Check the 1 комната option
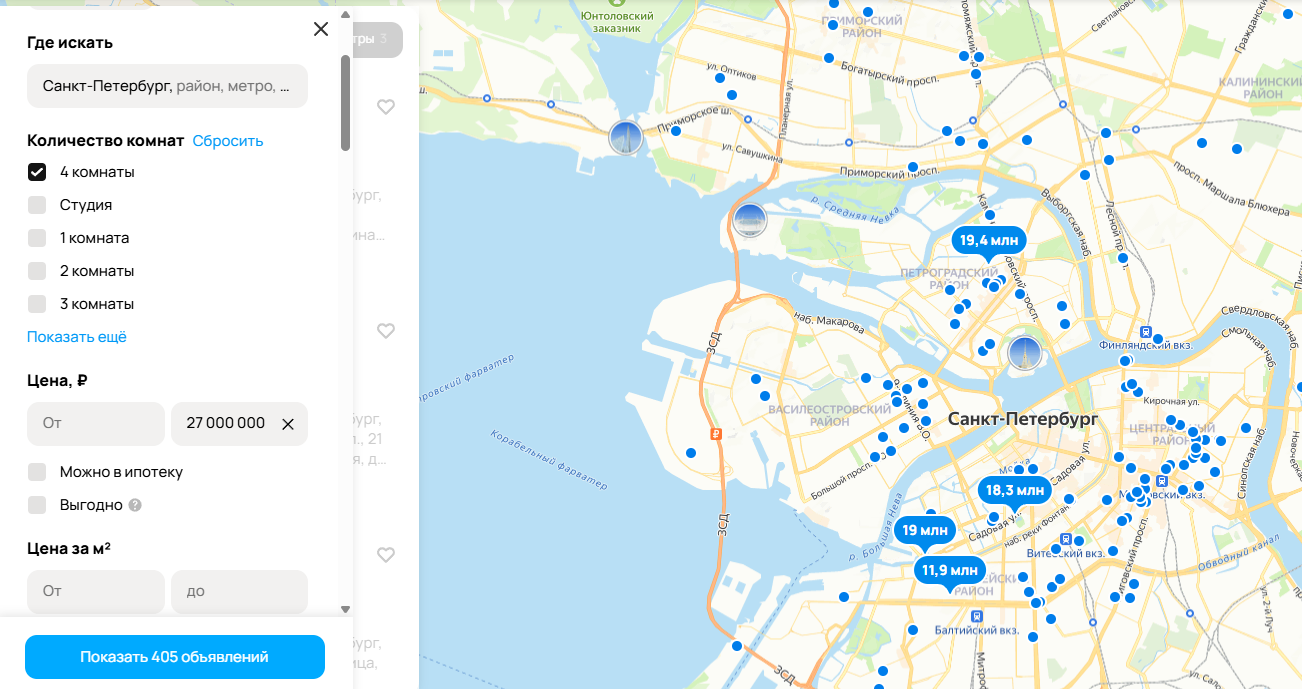The width and height of the screenshot is (1302, 689). (x=37, y=238)
